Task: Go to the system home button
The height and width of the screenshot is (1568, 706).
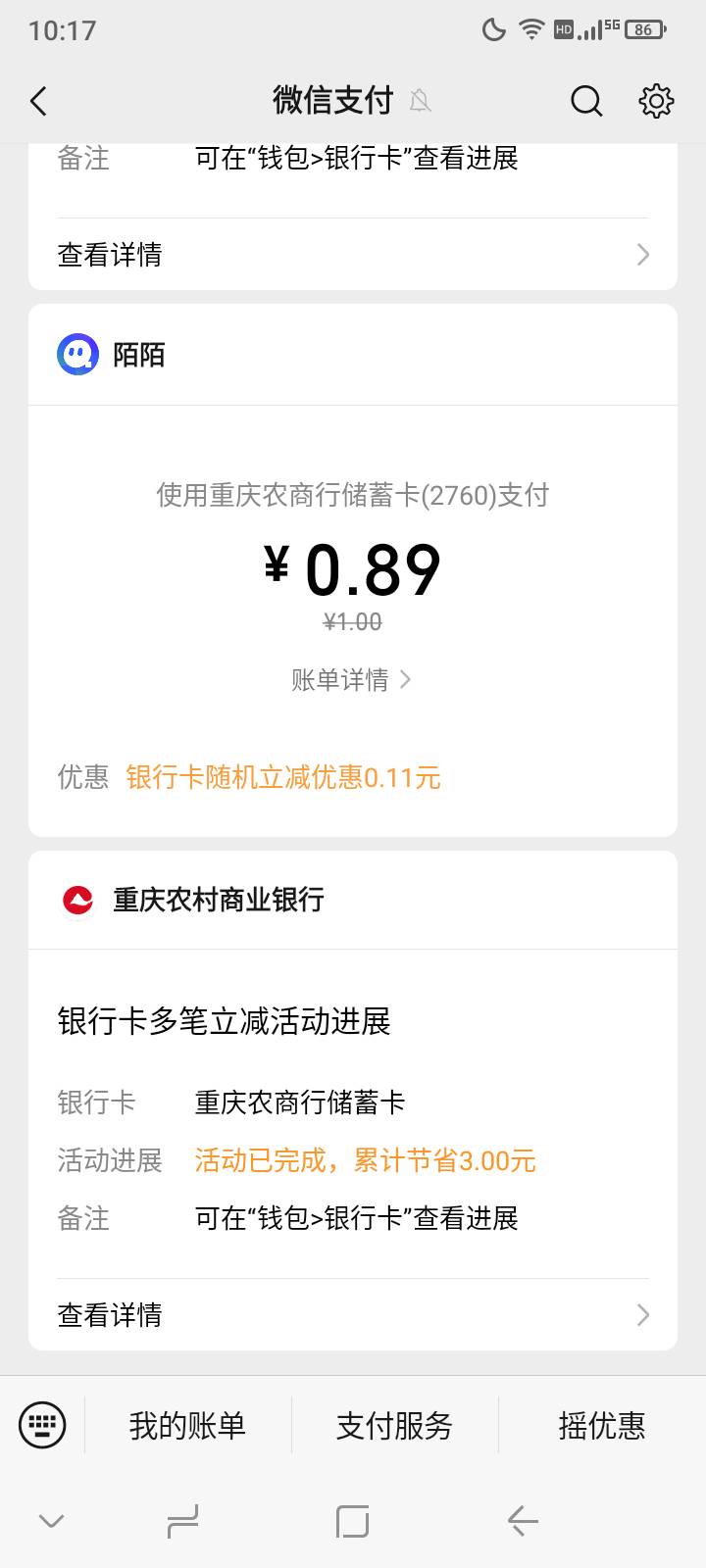Action: (352, 1521)
